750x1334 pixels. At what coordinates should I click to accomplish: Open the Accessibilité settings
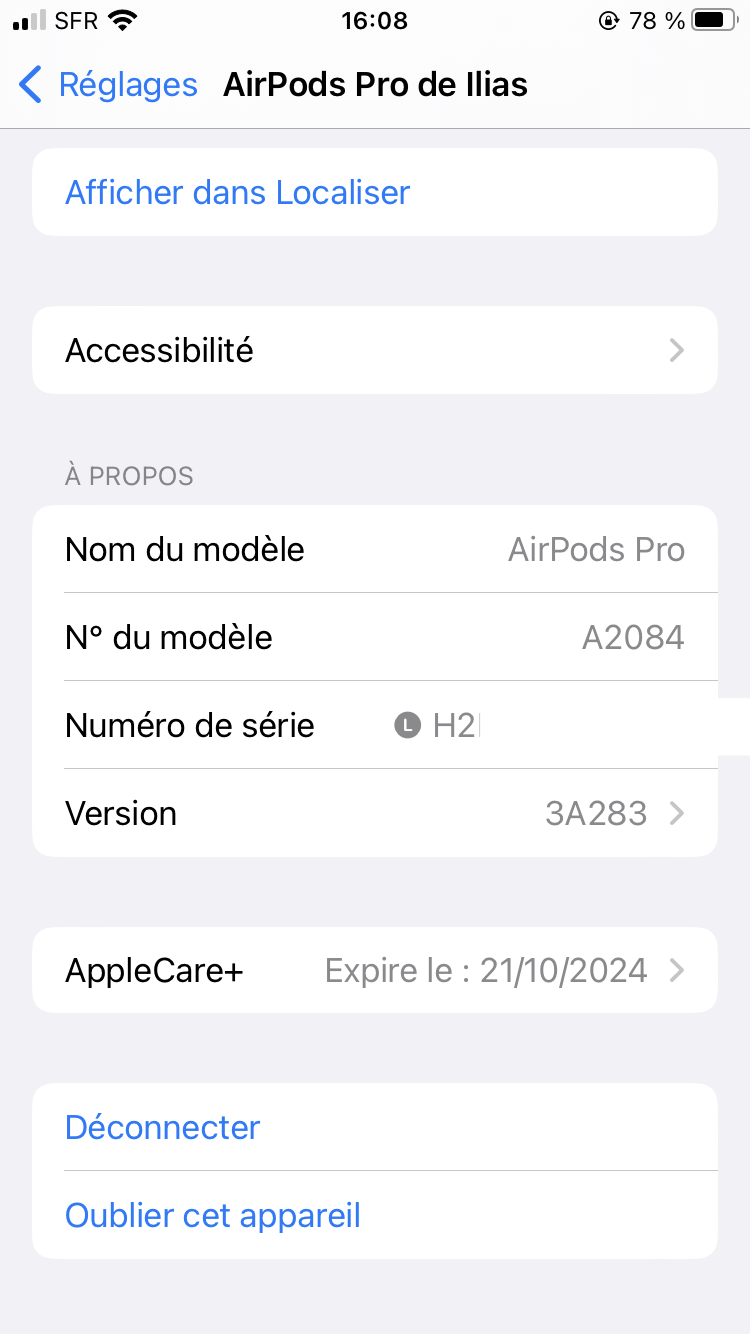tap(374, 351)
